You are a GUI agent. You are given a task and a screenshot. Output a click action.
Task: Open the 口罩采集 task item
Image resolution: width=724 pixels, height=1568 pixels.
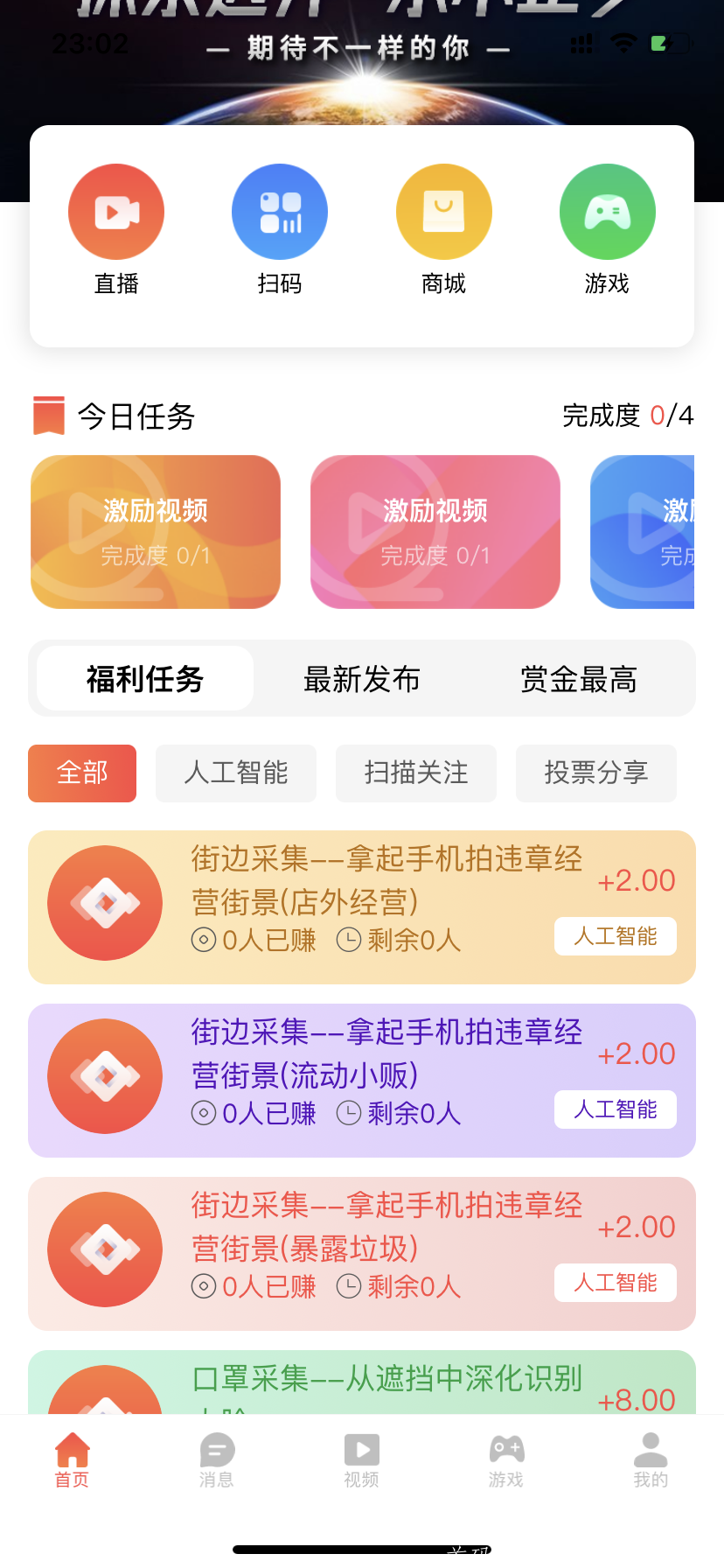click(362, 1391)
